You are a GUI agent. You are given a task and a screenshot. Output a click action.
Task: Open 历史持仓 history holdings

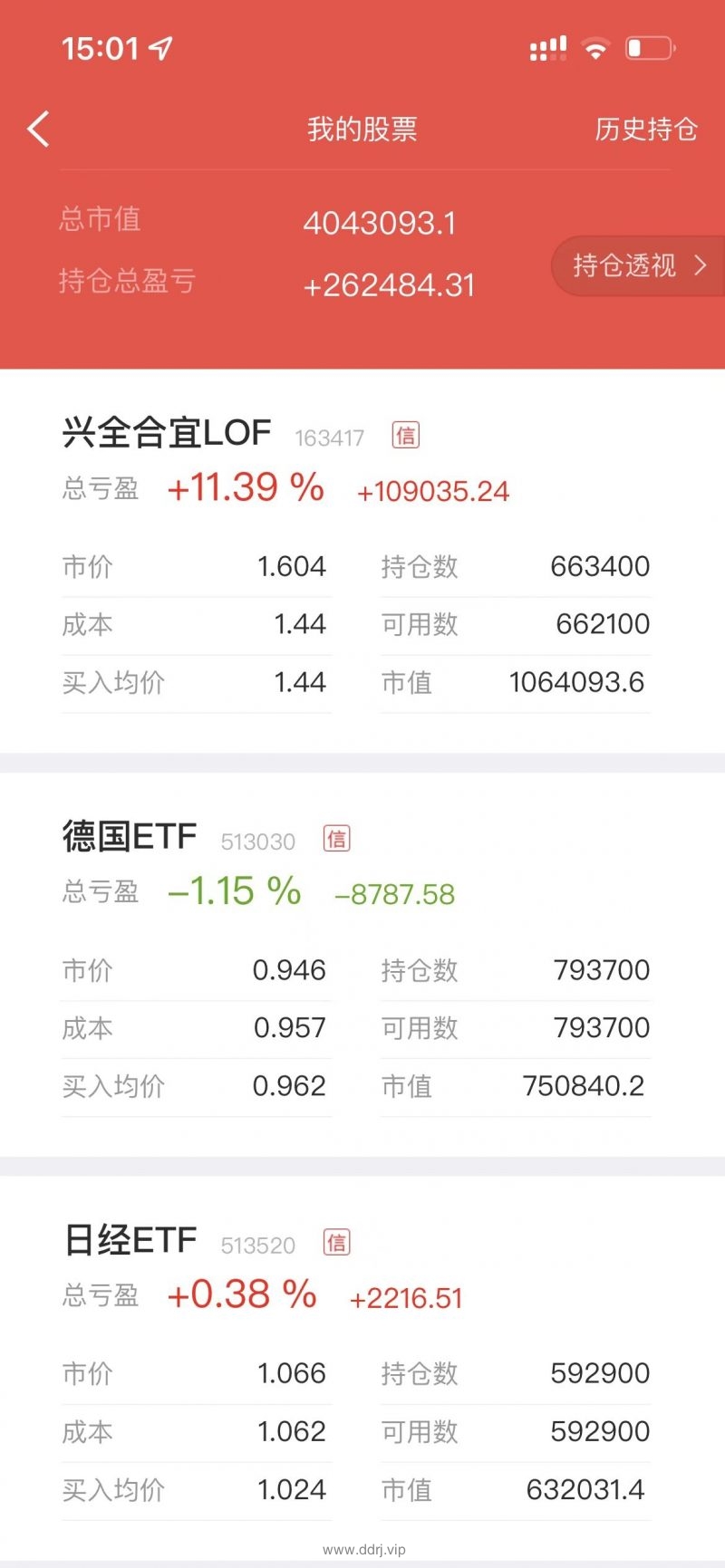[646, 130]
